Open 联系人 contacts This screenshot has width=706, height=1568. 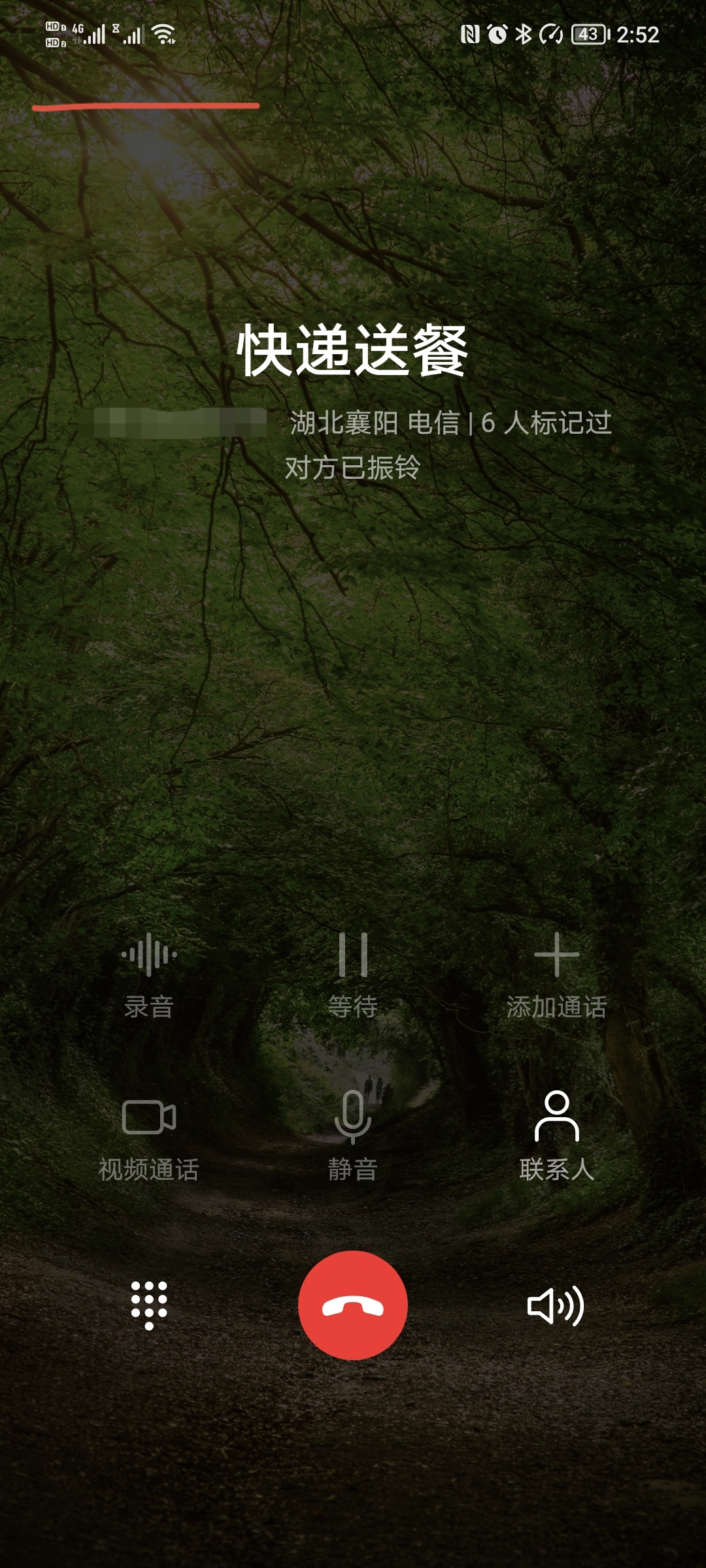pos(556,1138)
